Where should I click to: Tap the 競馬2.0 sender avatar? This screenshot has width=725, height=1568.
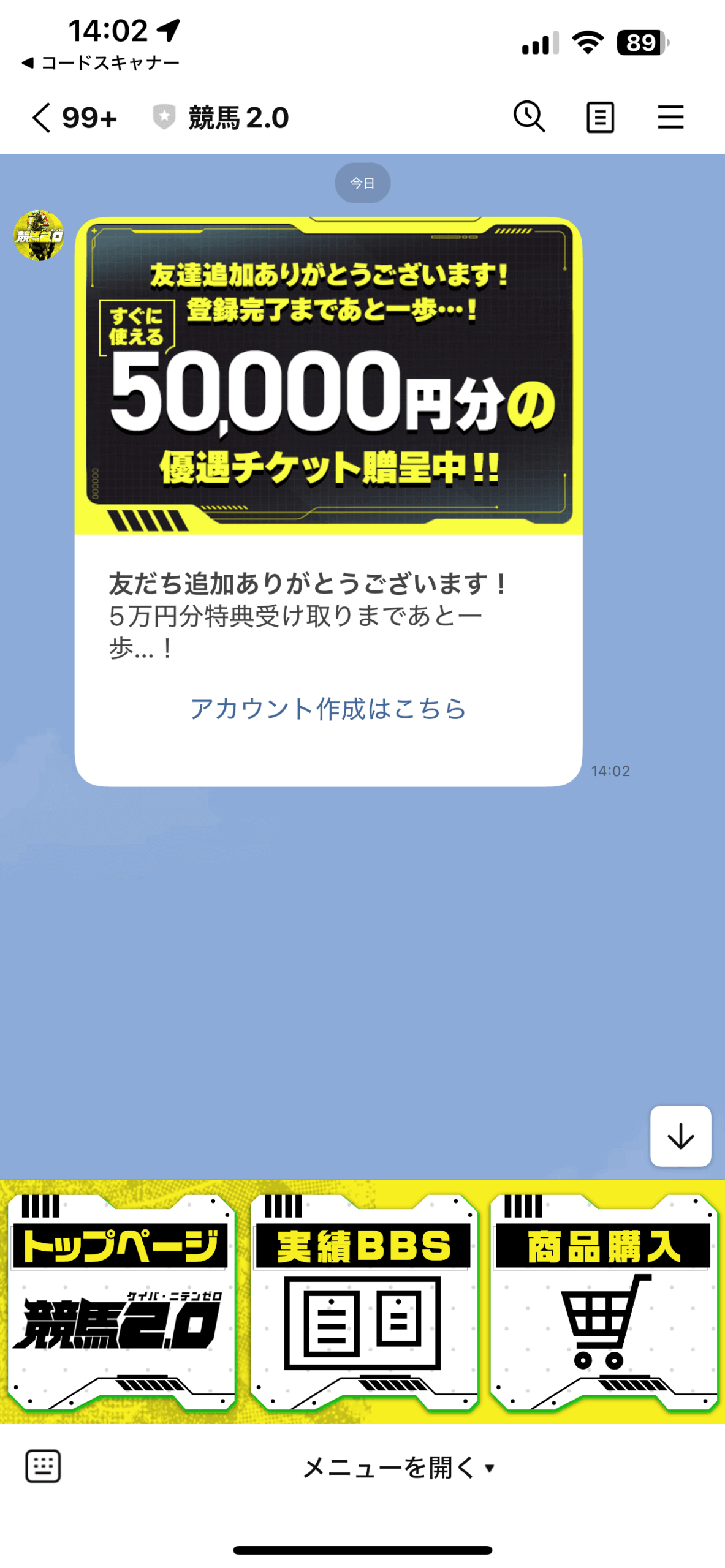point(39,236)
